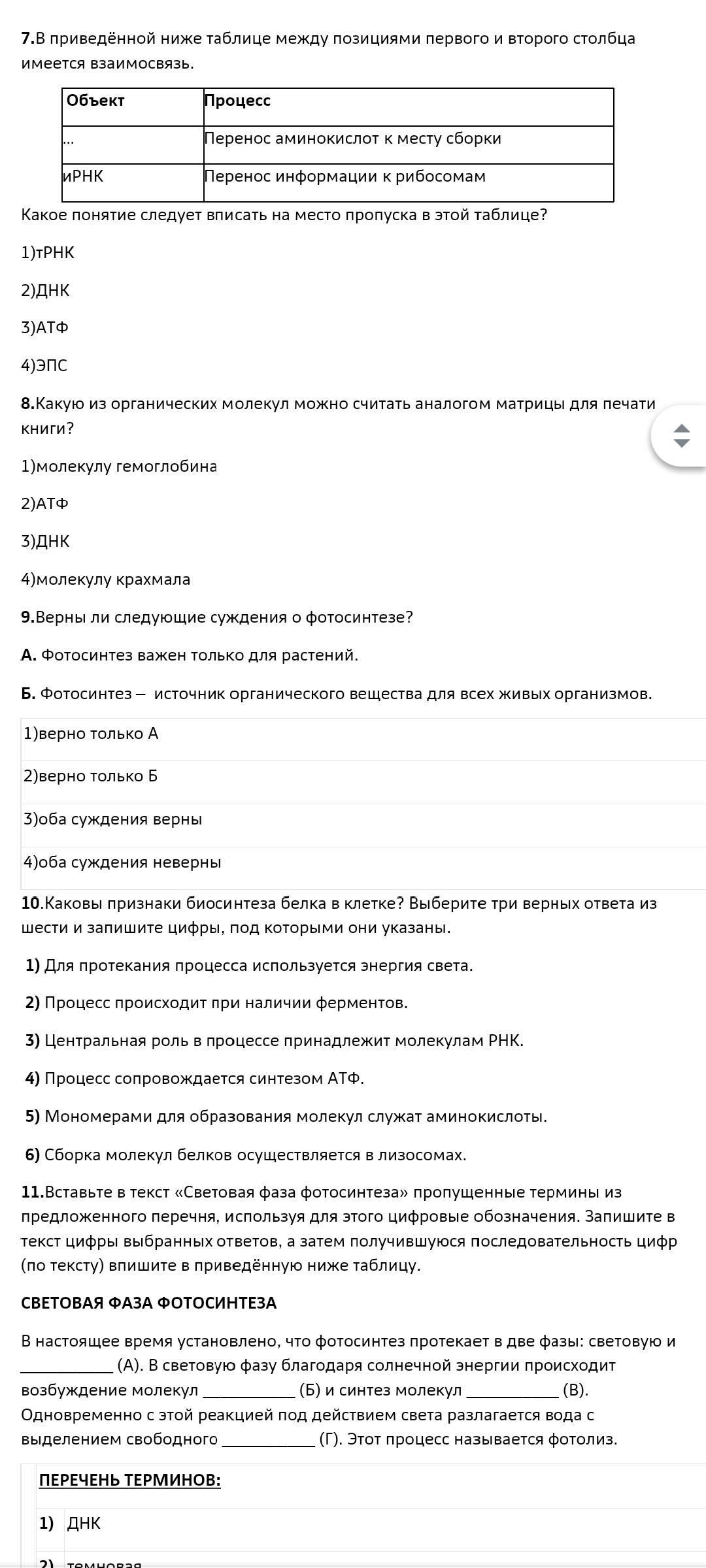Image resolution: width=706 pixels, height=1568 pixels.
Task: Tap the fast-scroll handle with up-down arrows
Action: pos(681,436)
